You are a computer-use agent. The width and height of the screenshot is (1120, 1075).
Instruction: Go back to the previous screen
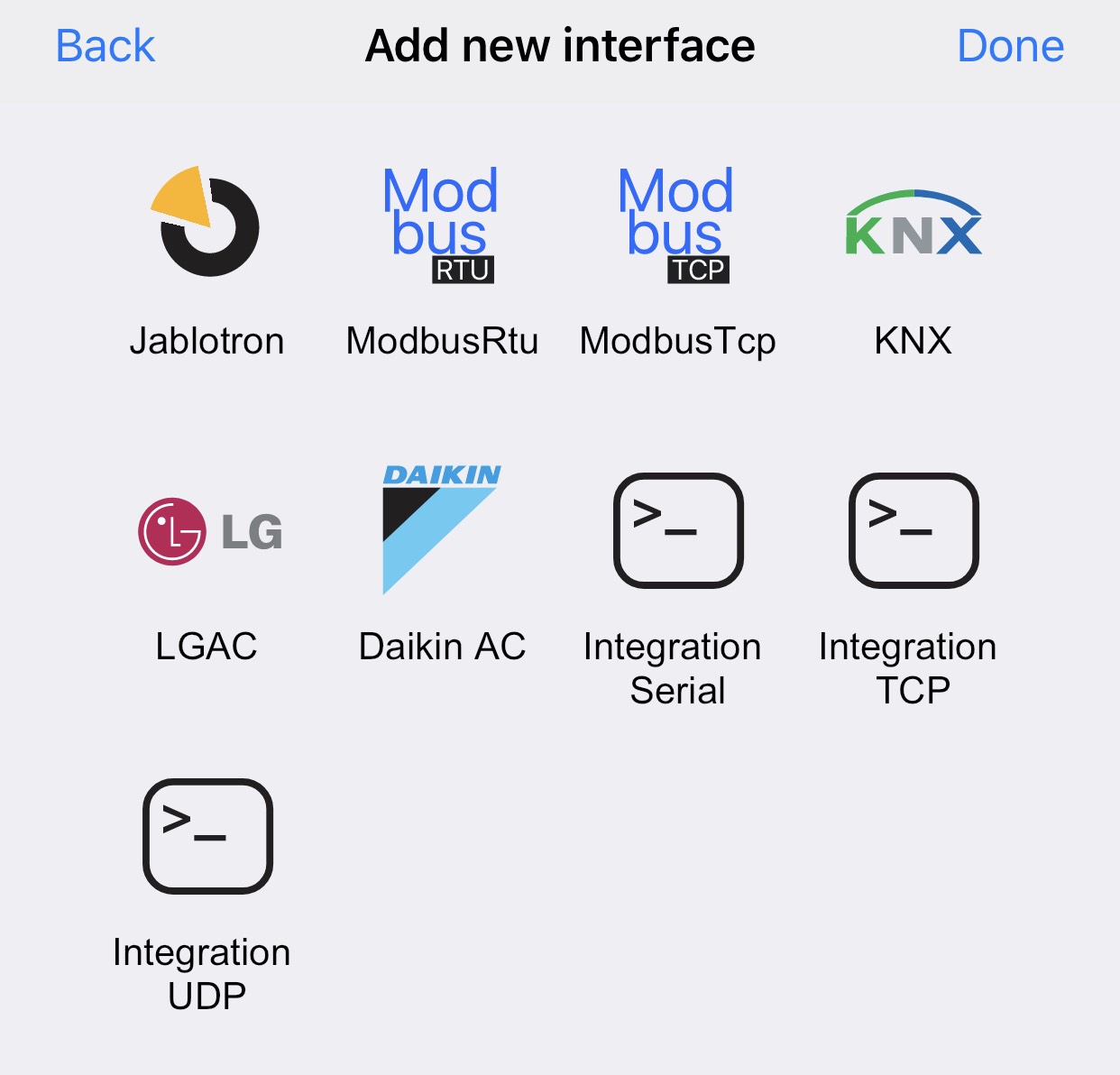coord(106,46)
